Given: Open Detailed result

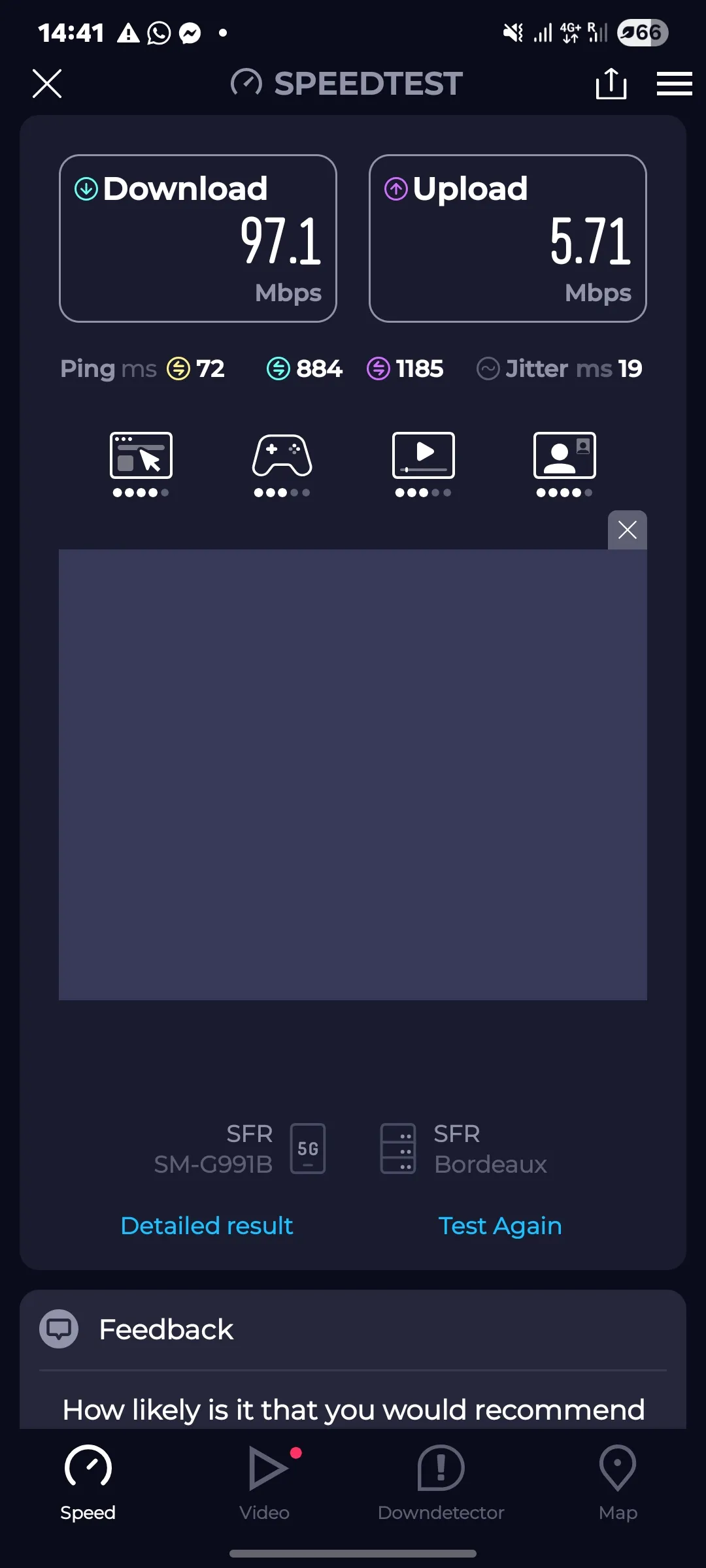Looking at the screenshot, I should tap(207, 1226).
